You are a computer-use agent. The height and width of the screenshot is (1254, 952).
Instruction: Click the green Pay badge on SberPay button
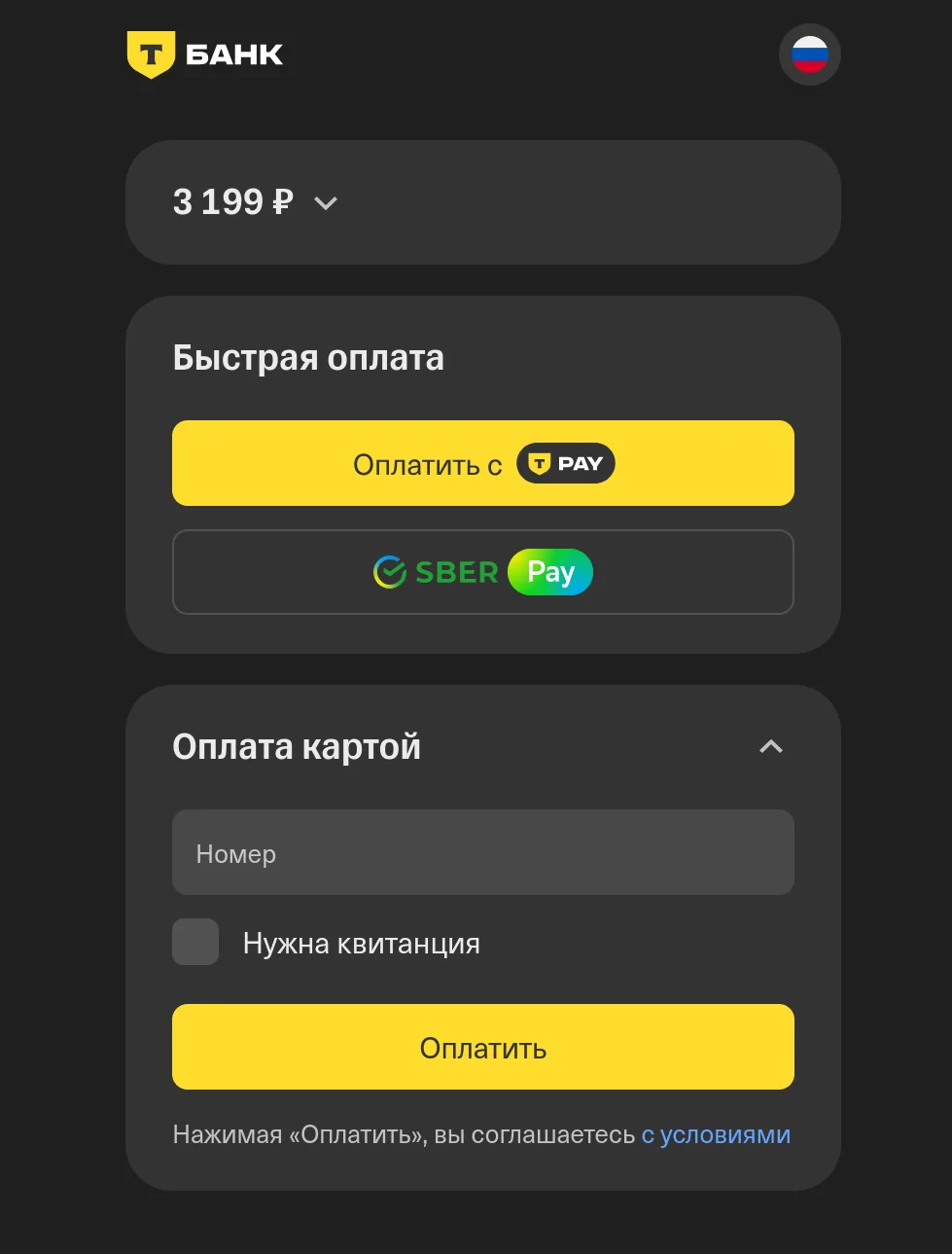(549, 572)
